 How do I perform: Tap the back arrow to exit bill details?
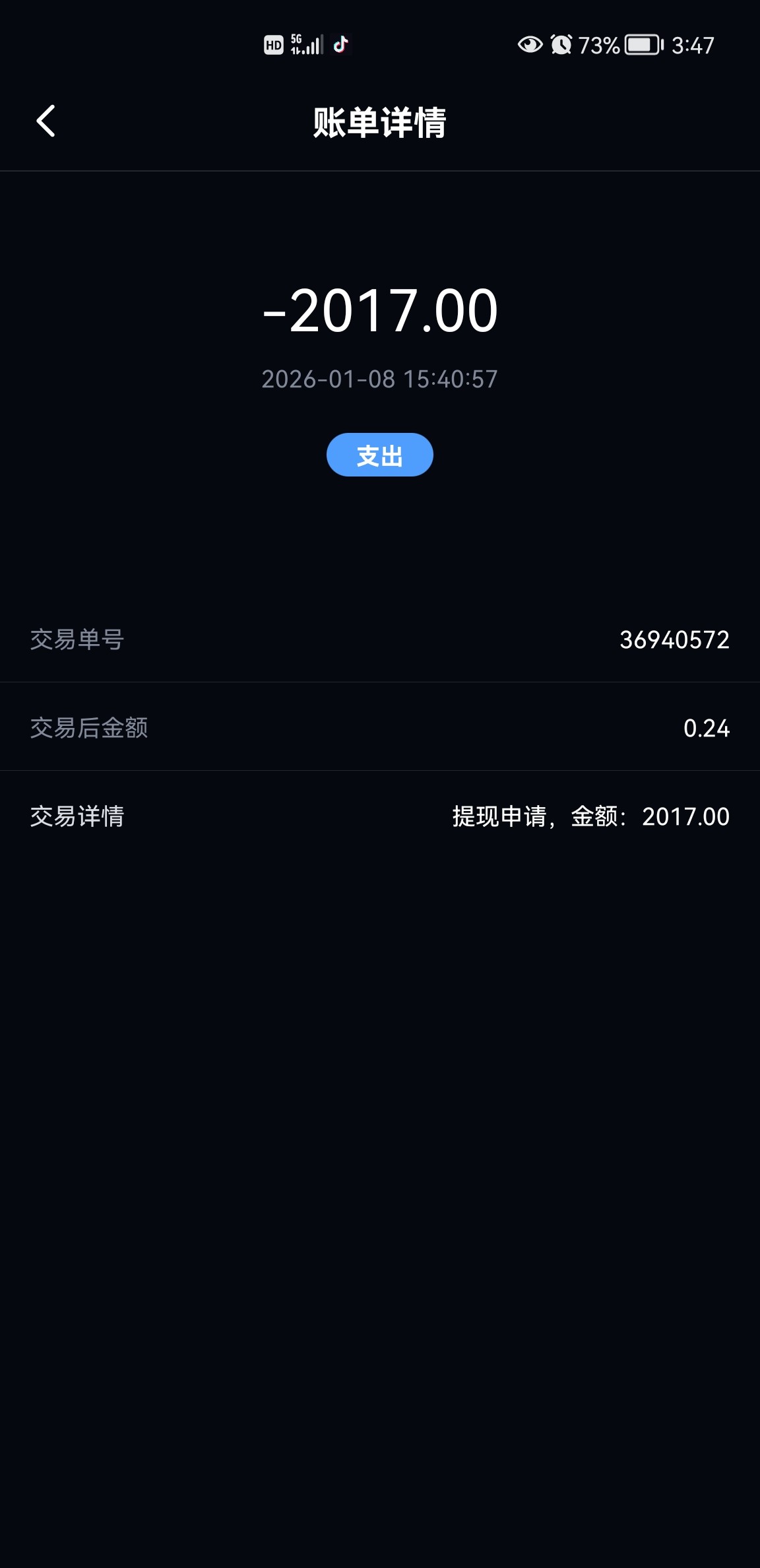[x=46, y=123]
